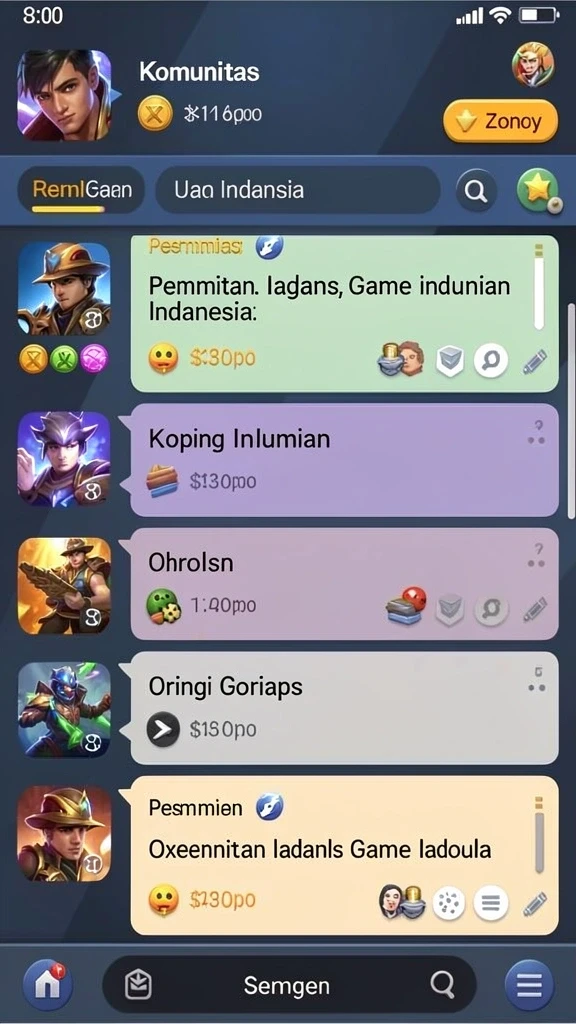The height and width of the screenshot is (1024, 576).
Task: Edit the Pemmitan Iagans Game post with pencil
Action: click(x=535, y=361)
